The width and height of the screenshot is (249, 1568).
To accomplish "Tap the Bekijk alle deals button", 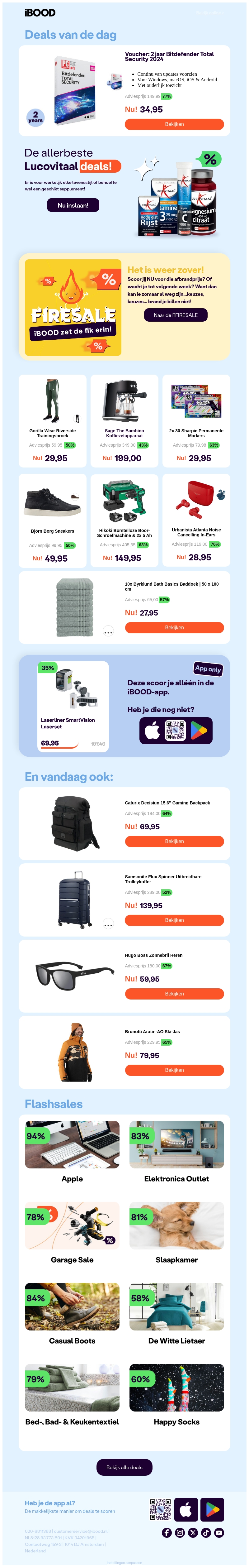I will [125, 1468].
